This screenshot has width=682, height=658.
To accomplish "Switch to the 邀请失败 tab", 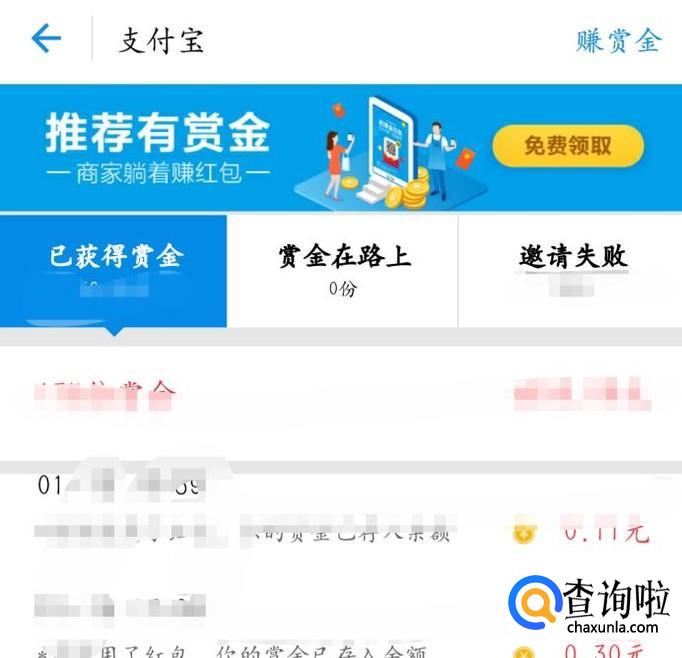I will point(571,270).
